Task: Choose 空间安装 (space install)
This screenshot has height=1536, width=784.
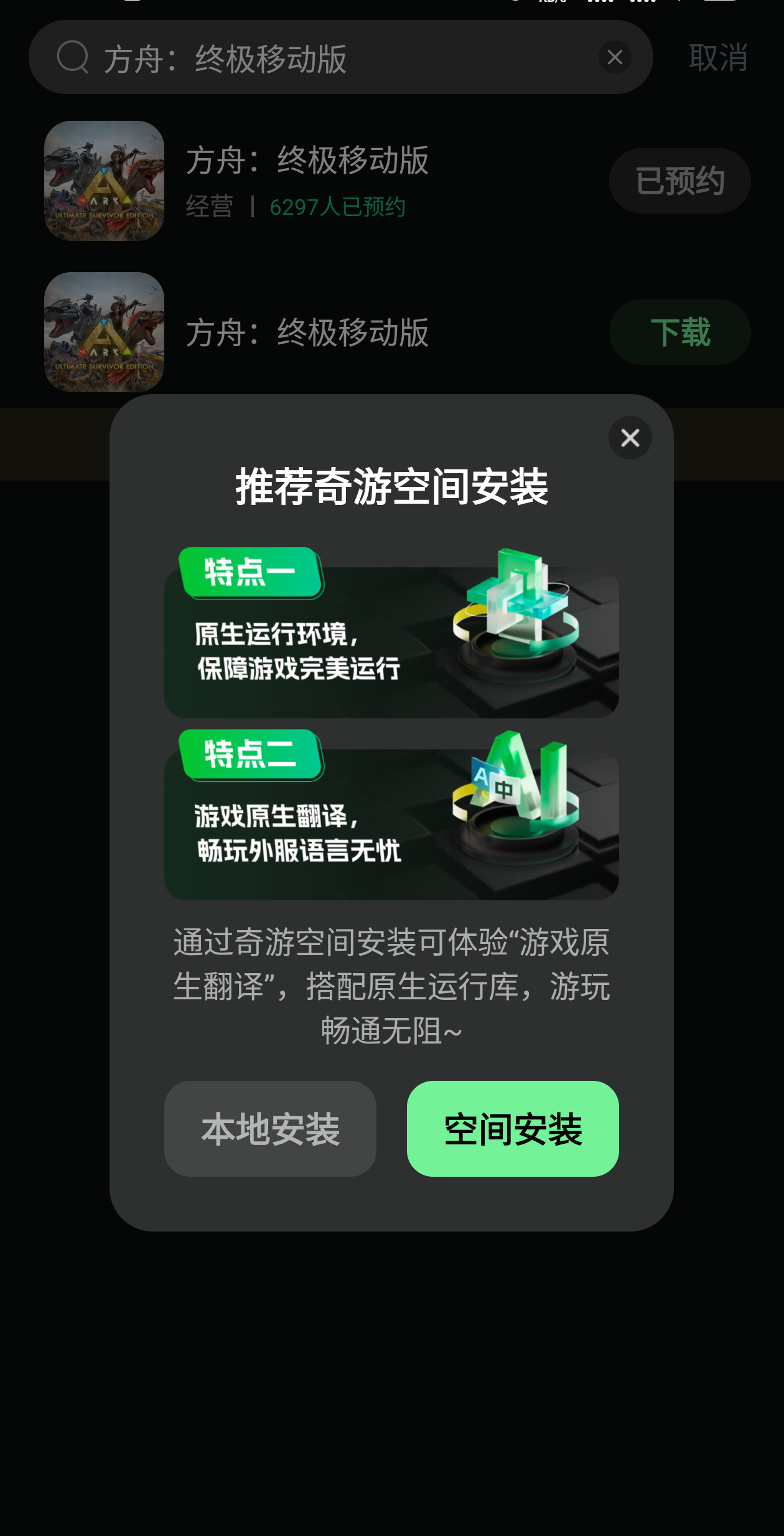Action: [513, 1128]
